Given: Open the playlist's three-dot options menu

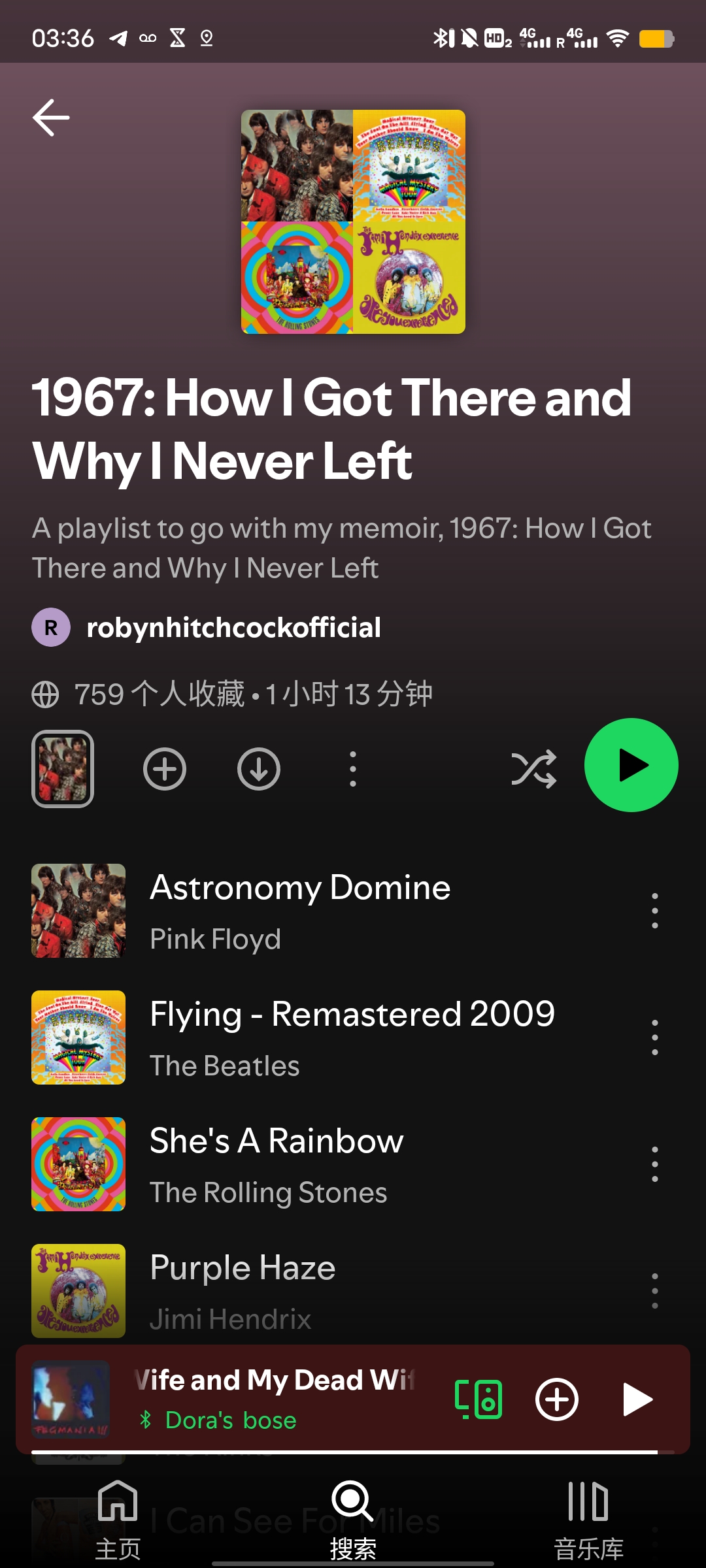Looking at the screenshot, I should click(353, 769).
